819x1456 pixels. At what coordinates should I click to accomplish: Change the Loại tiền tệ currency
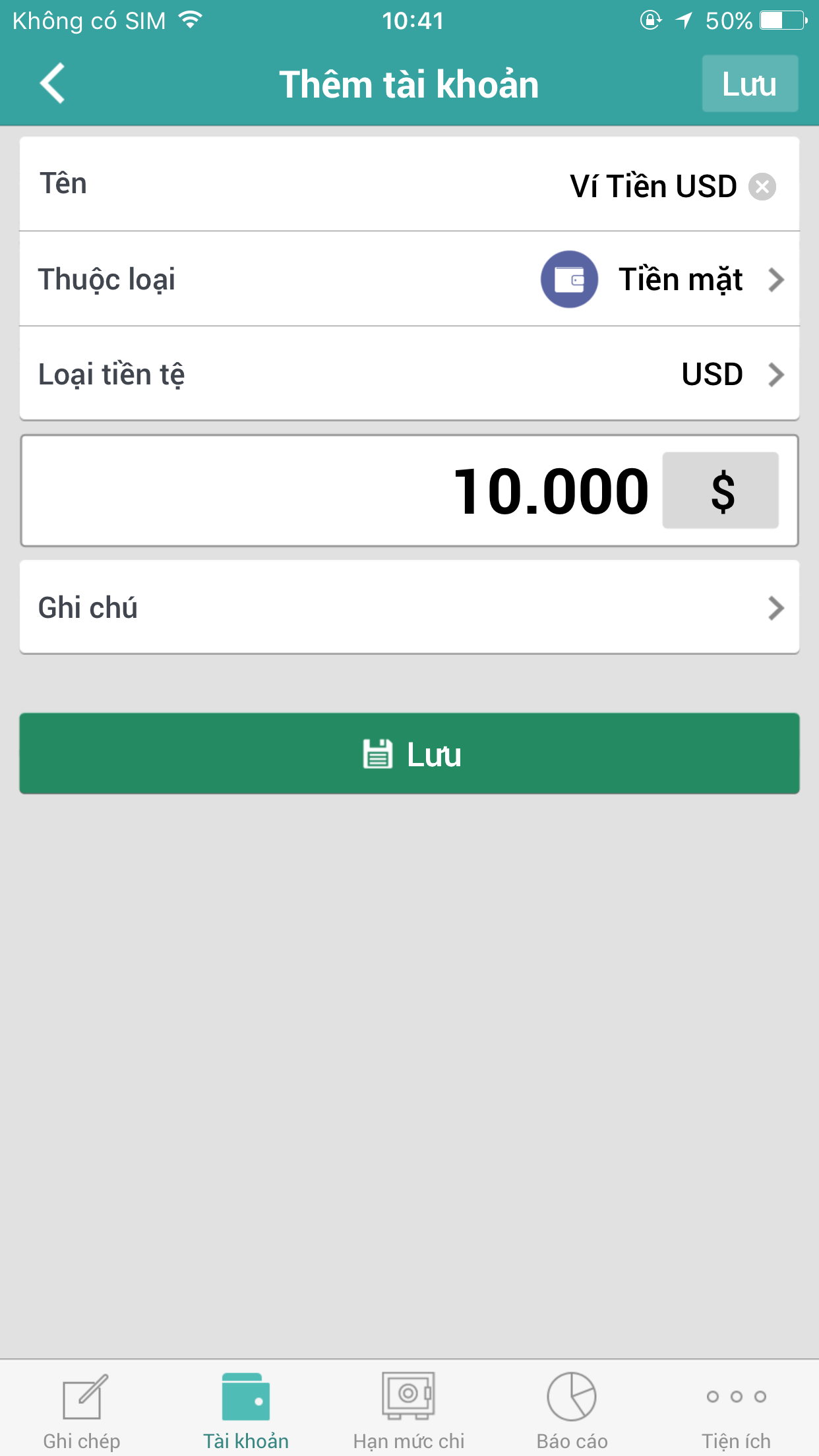[x=409, y=374]
